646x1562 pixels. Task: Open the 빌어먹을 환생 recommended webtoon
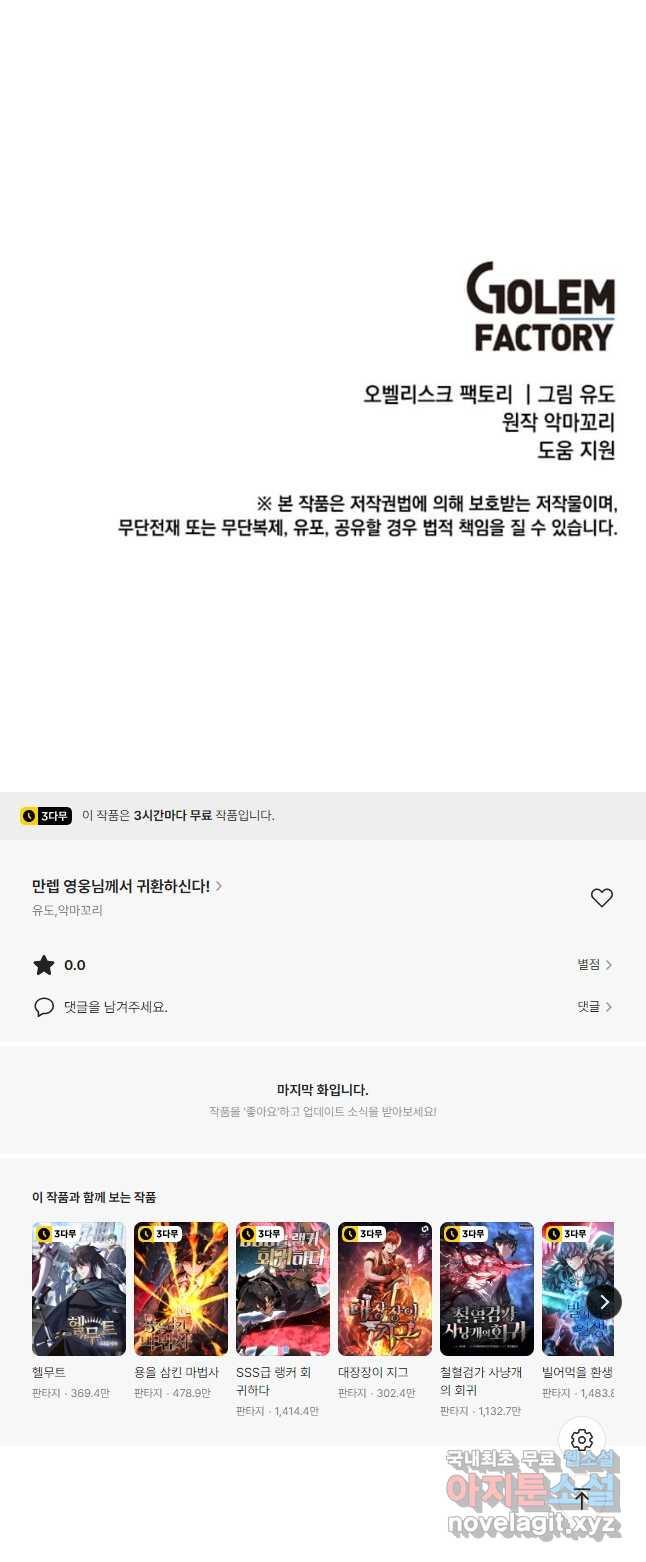(575, 1289)
